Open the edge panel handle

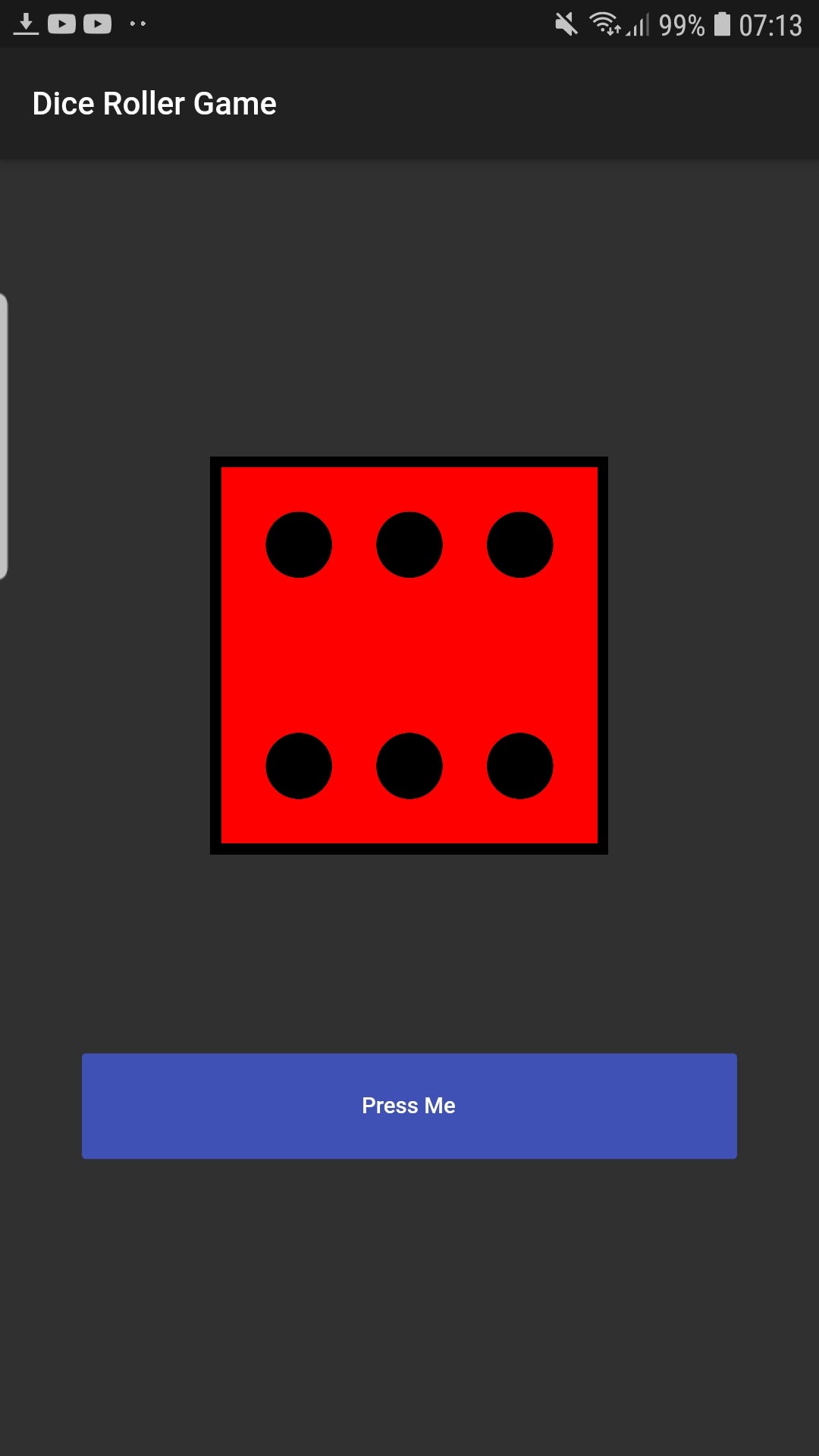(x=4, y=437)
